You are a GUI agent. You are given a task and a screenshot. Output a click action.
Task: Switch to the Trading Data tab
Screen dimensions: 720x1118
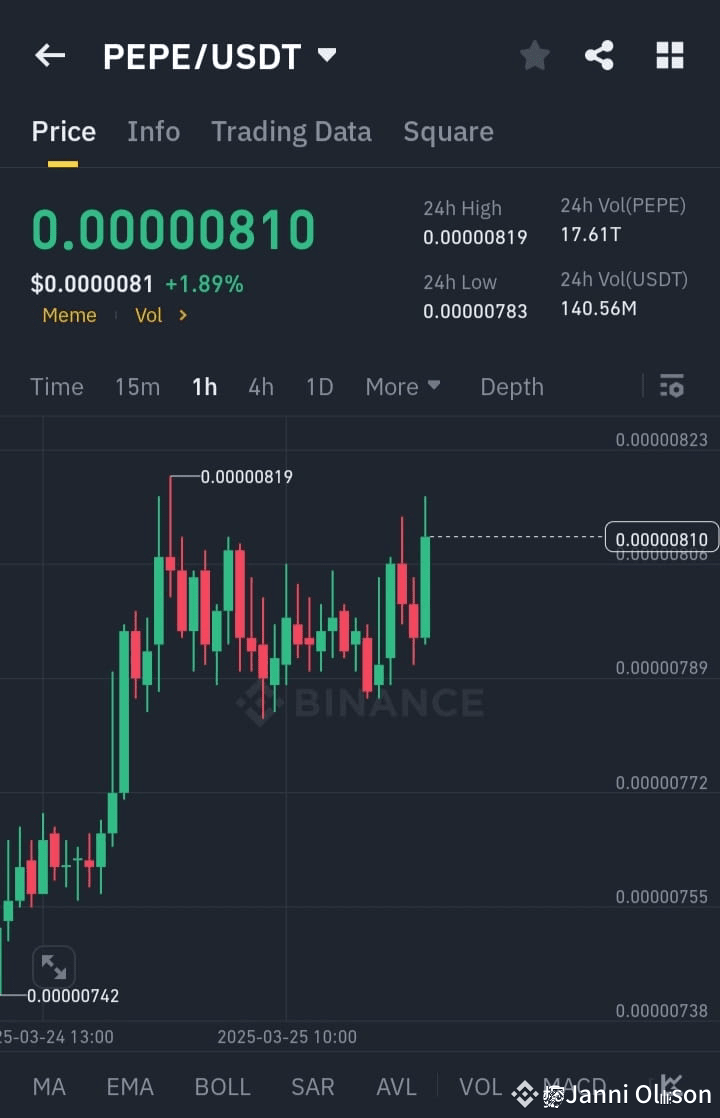click(291, 131)
